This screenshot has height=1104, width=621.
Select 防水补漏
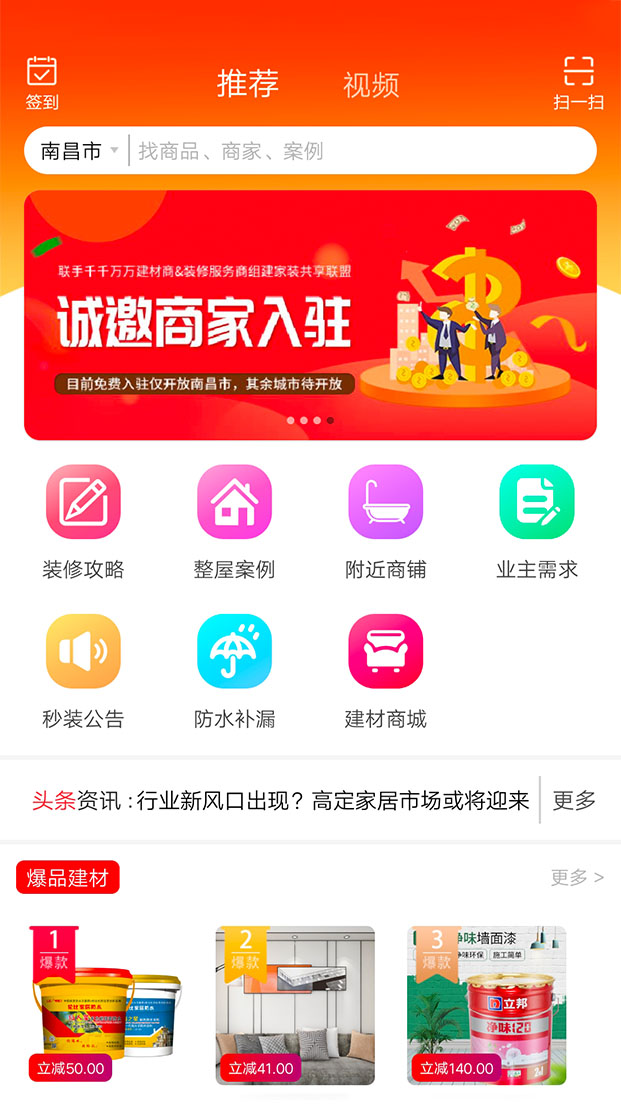pyautogui.click(x=234, y=671)
